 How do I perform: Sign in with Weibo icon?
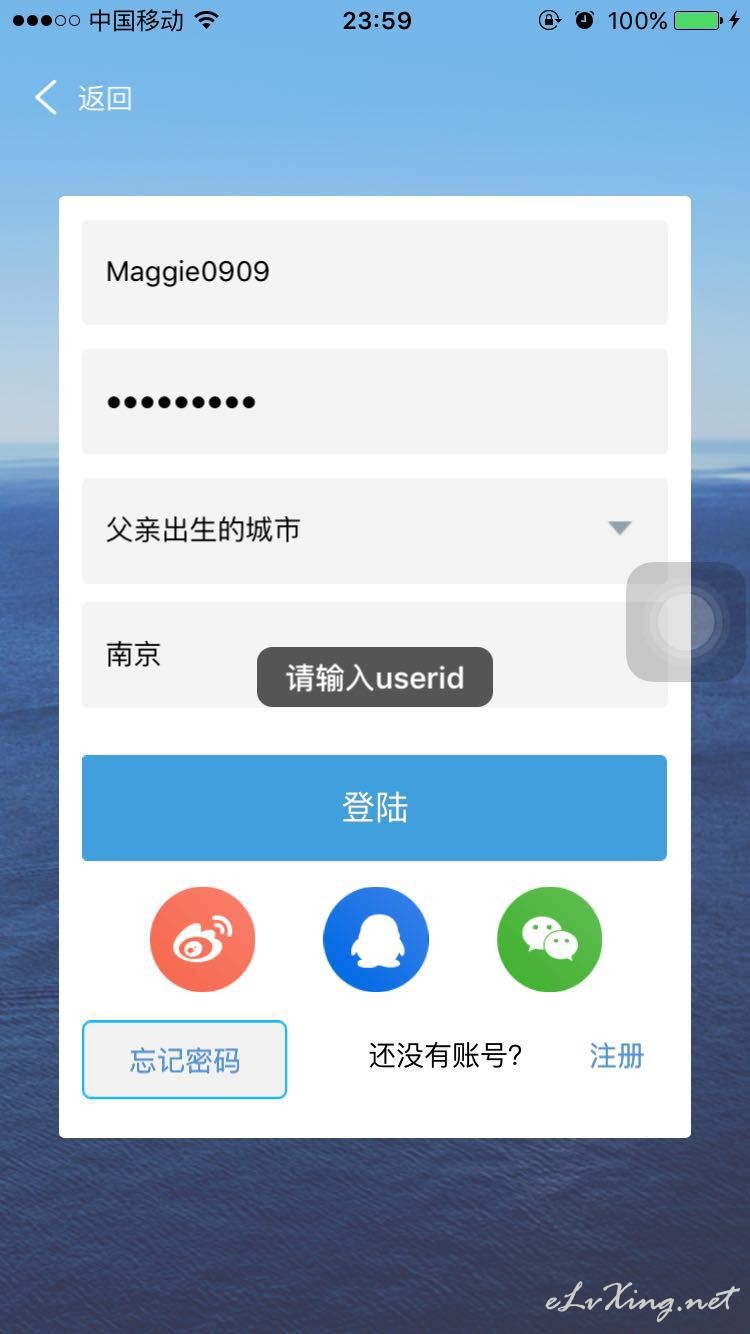click(x=202, y=939)
